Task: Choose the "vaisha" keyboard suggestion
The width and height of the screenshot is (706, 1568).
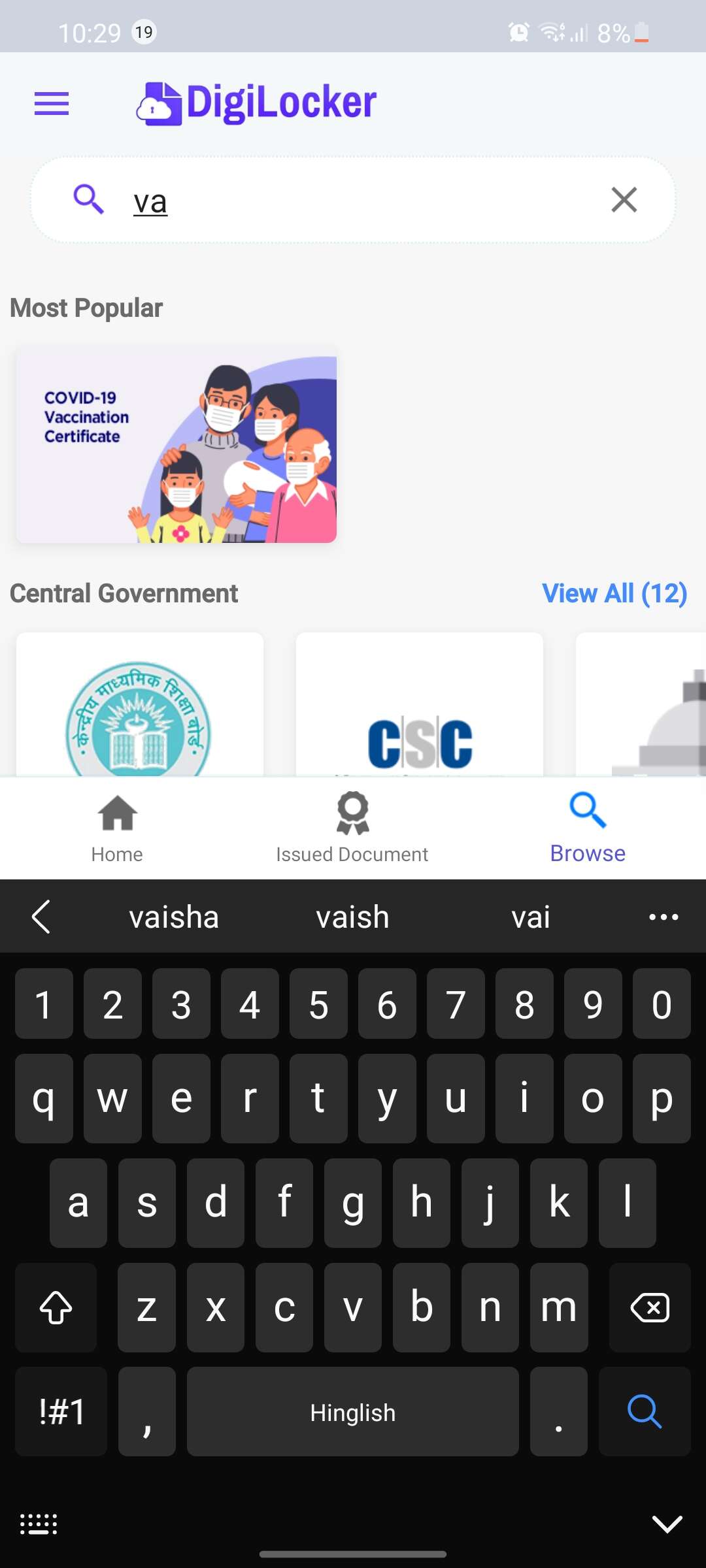Action: (174, 917)
